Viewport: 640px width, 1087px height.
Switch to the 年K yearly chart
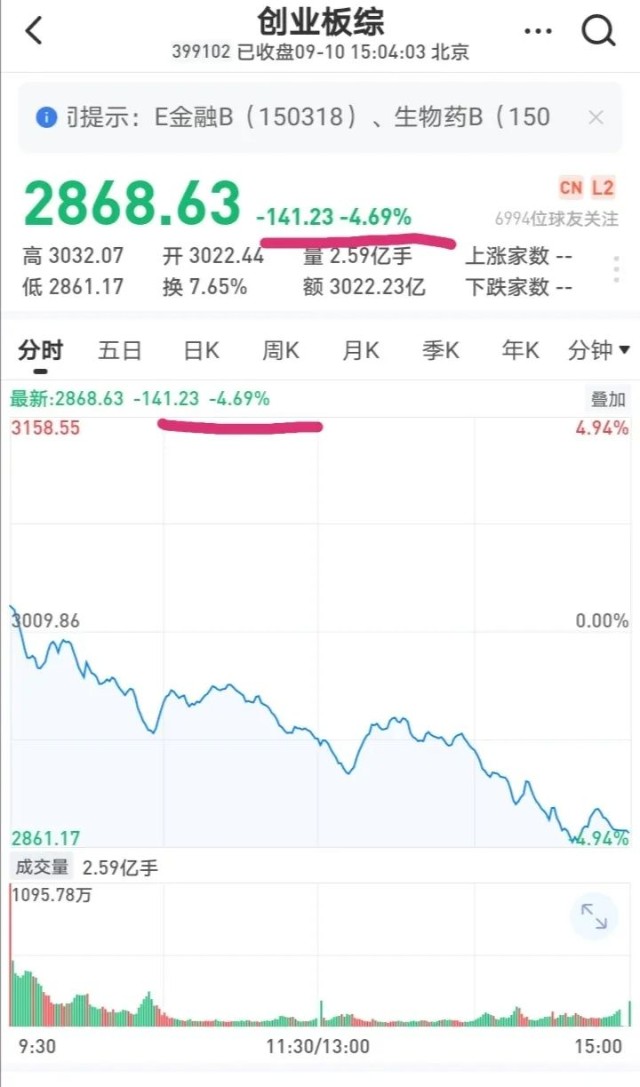pyautogui.click(x=520, y=351)
